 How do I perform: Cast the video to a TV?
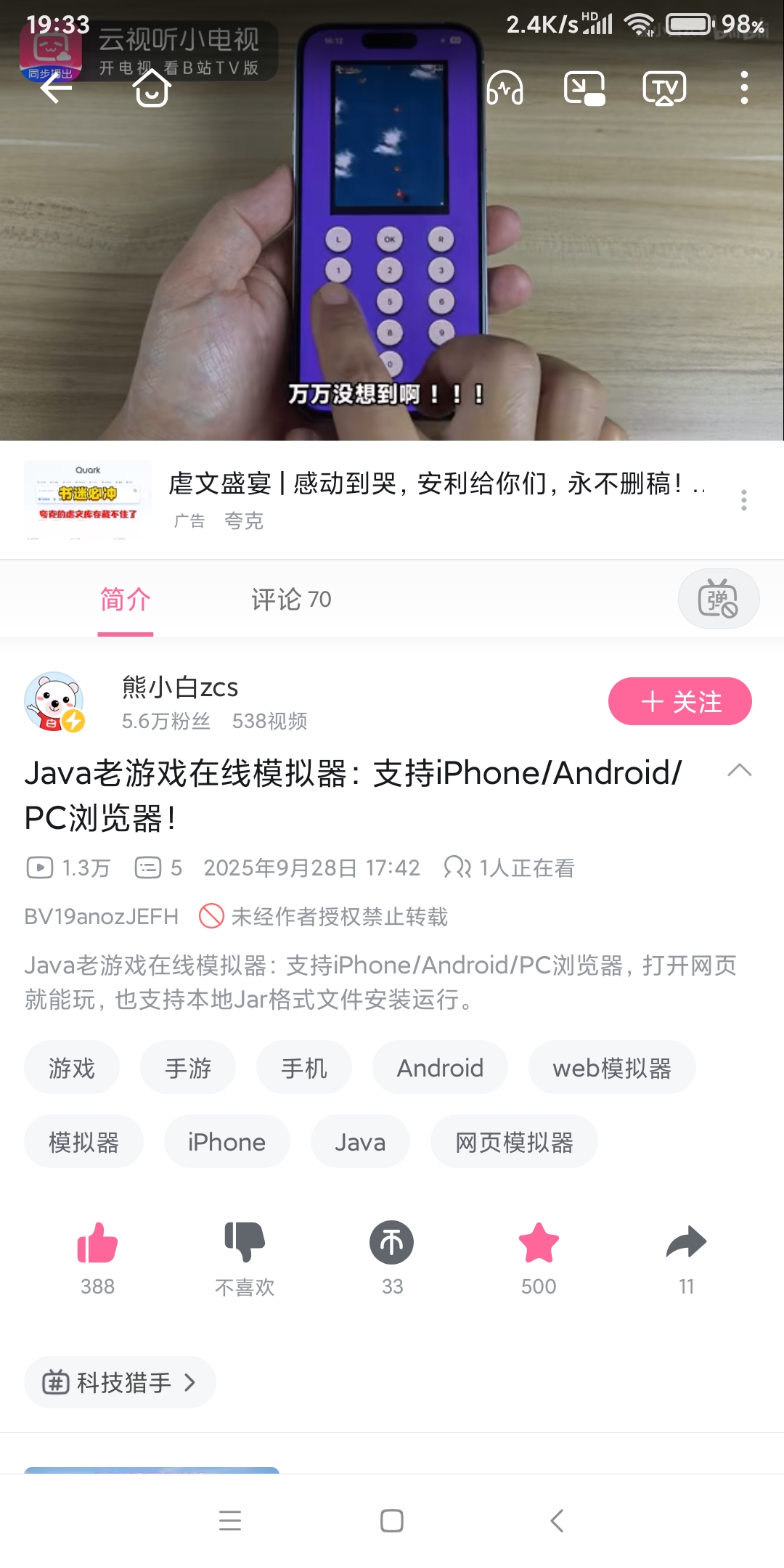coord(664,89)
